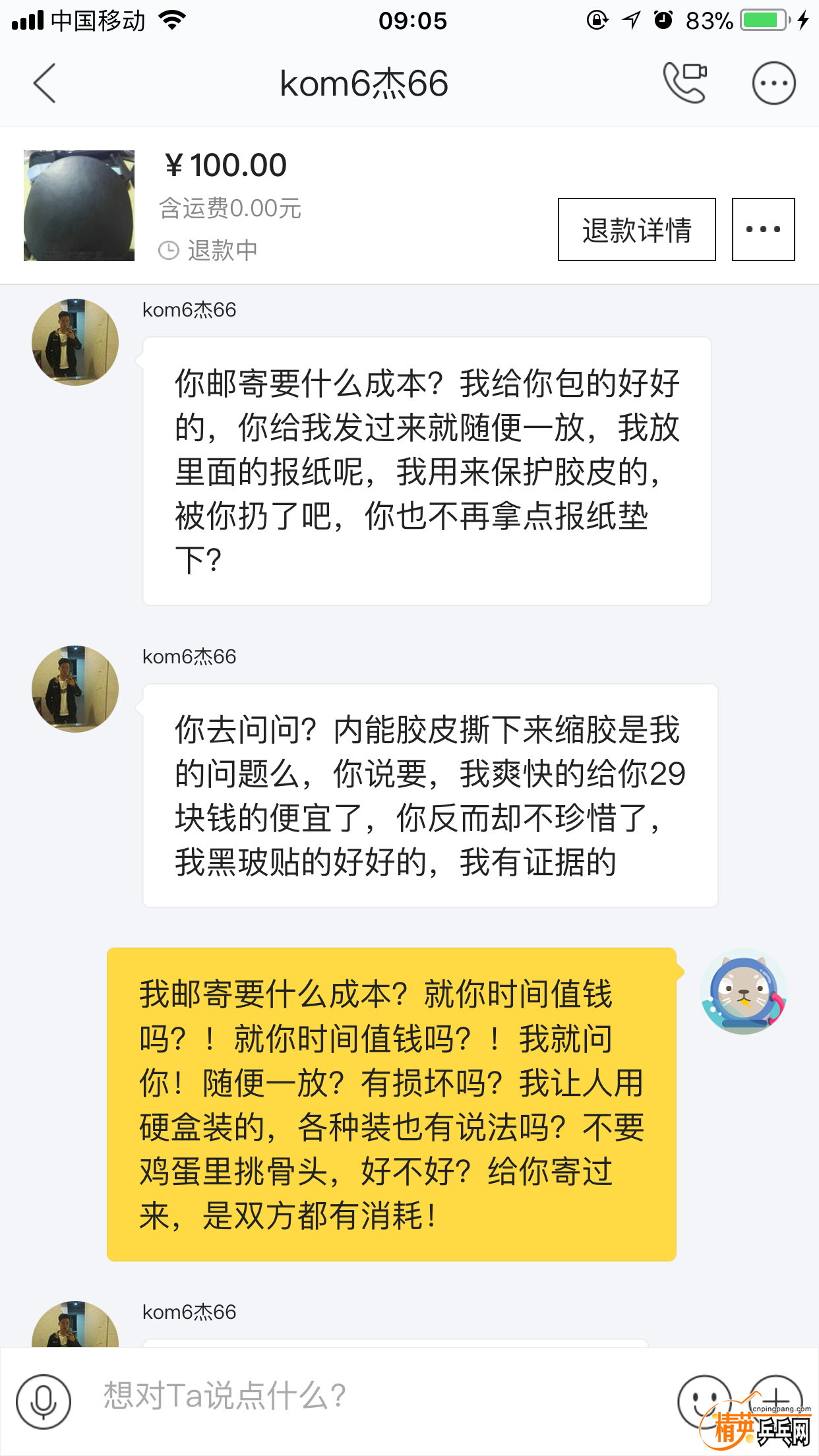
Task: Go back from kom6杰66 chat
Action: 45,84
